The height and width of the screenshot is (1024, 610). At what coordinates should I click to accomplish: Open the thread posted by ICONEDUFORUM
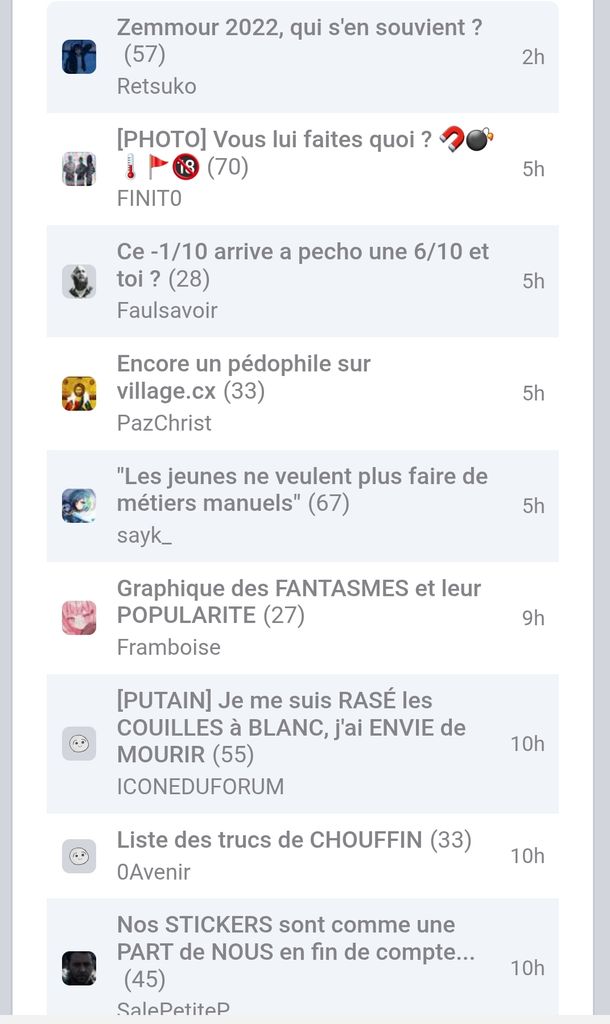coord(290,727)
